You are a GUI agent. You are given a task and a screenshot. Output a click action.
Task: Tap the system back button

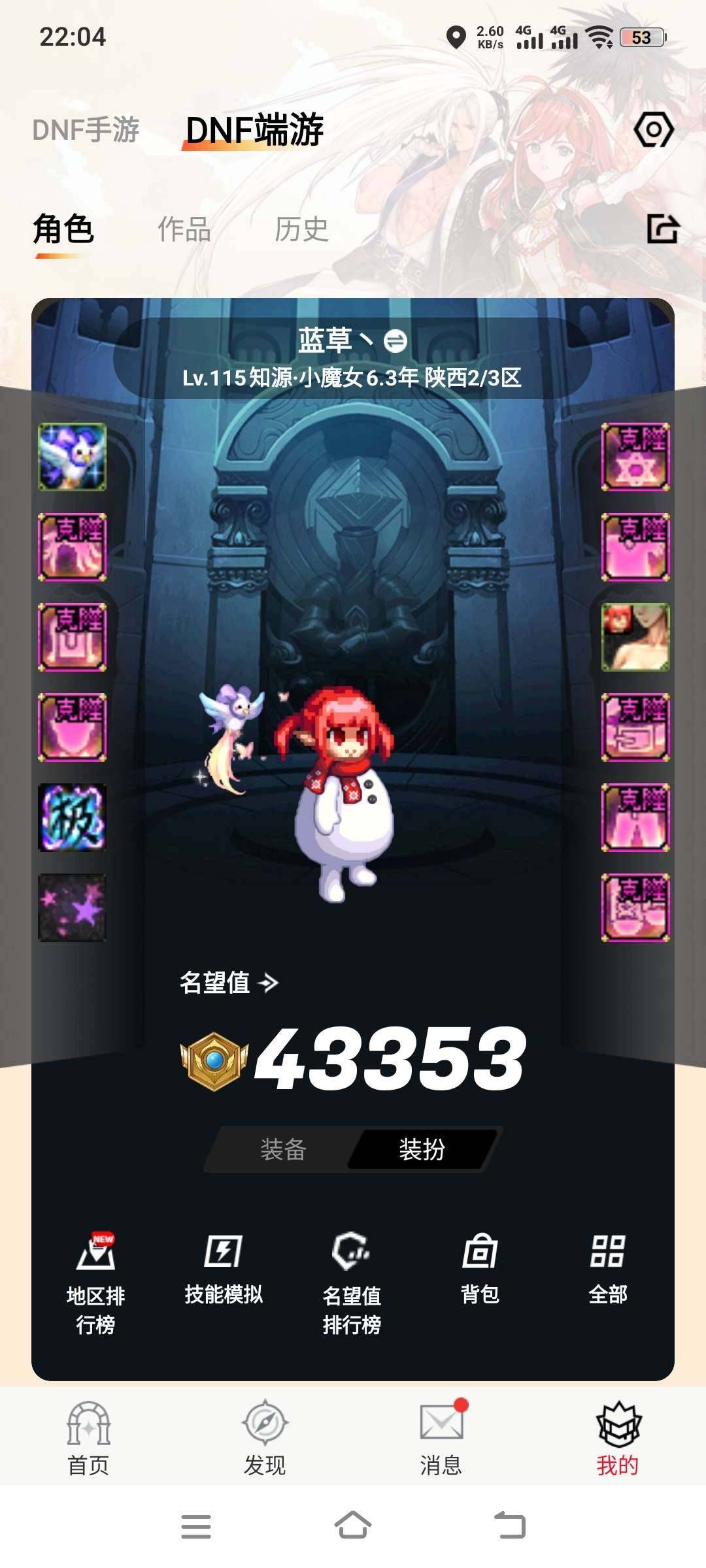(510, 1526)
